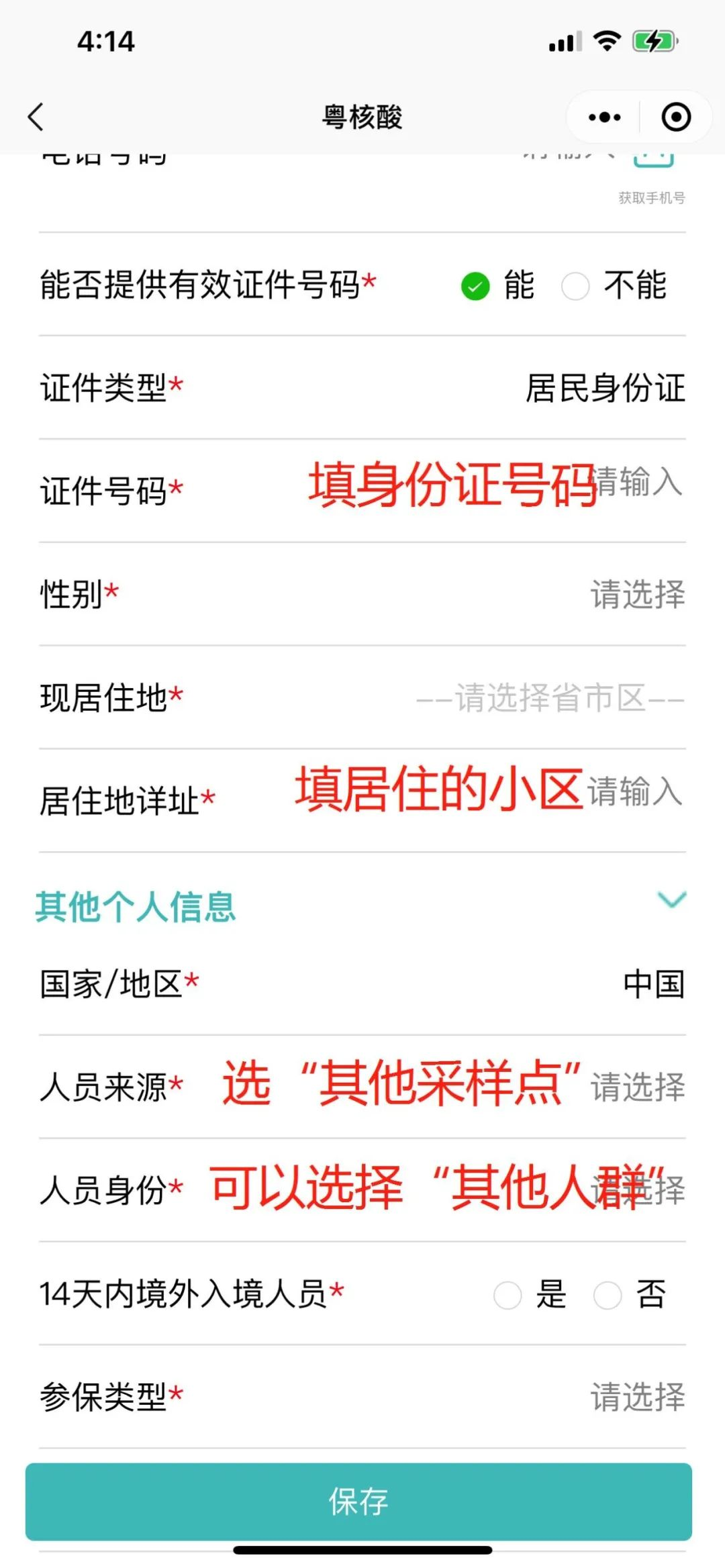Open the 人员身份 selector
The width and height of the screenshot is (725, 1568).
pyautogui.click(x=636, y=1190)
